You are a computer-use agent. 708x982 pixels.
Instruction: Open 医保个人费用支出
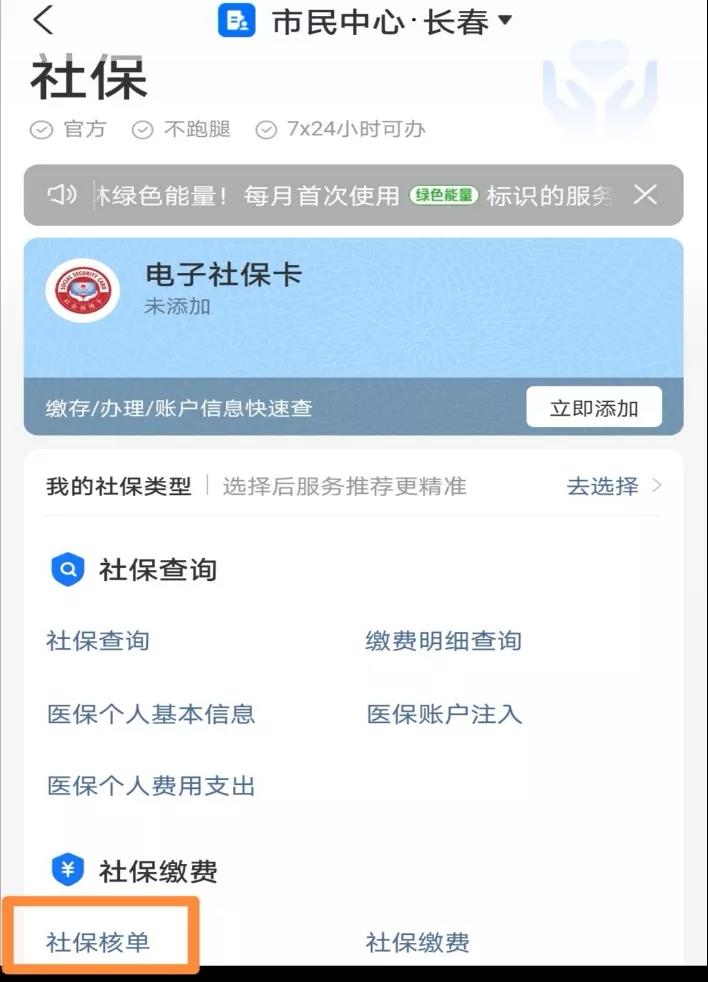(151, 786)
